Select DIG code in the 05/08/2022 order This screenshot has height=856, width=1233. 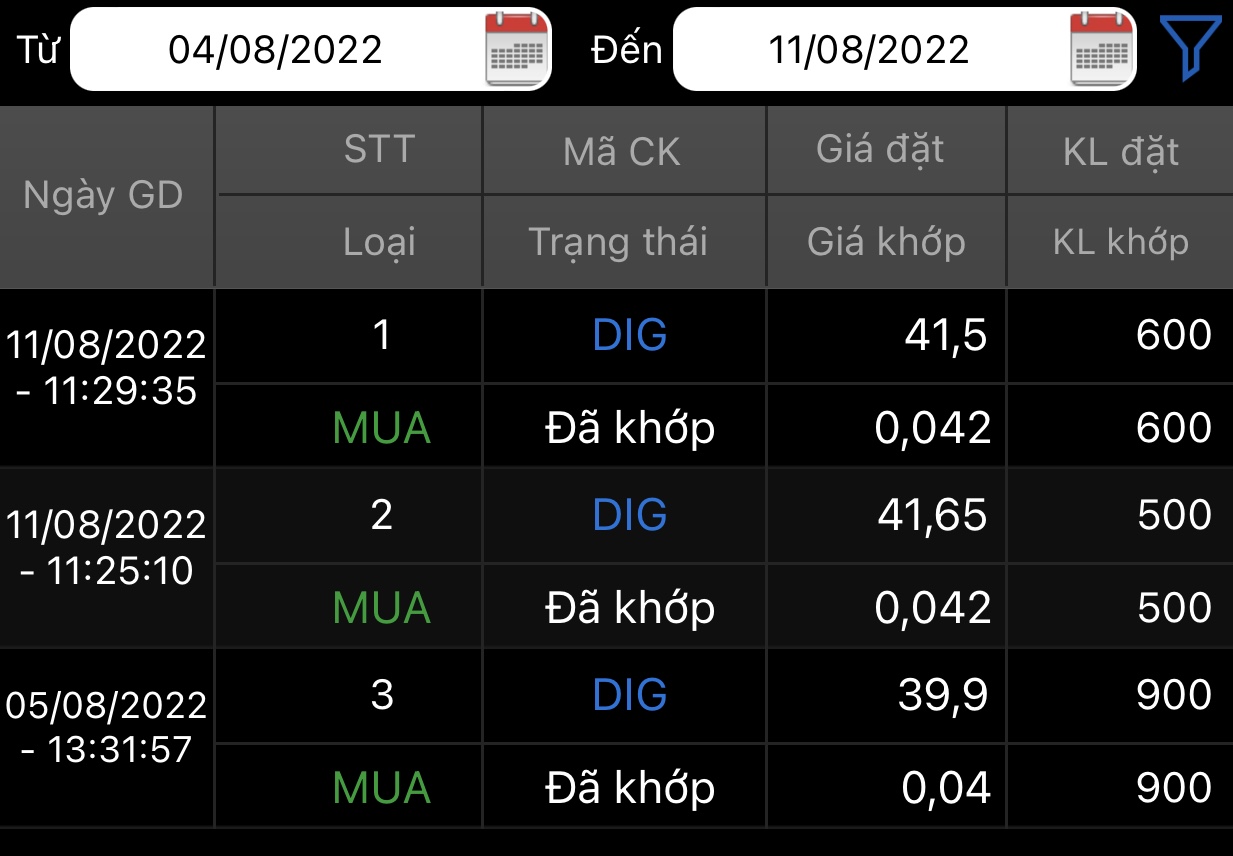point(629,695)
